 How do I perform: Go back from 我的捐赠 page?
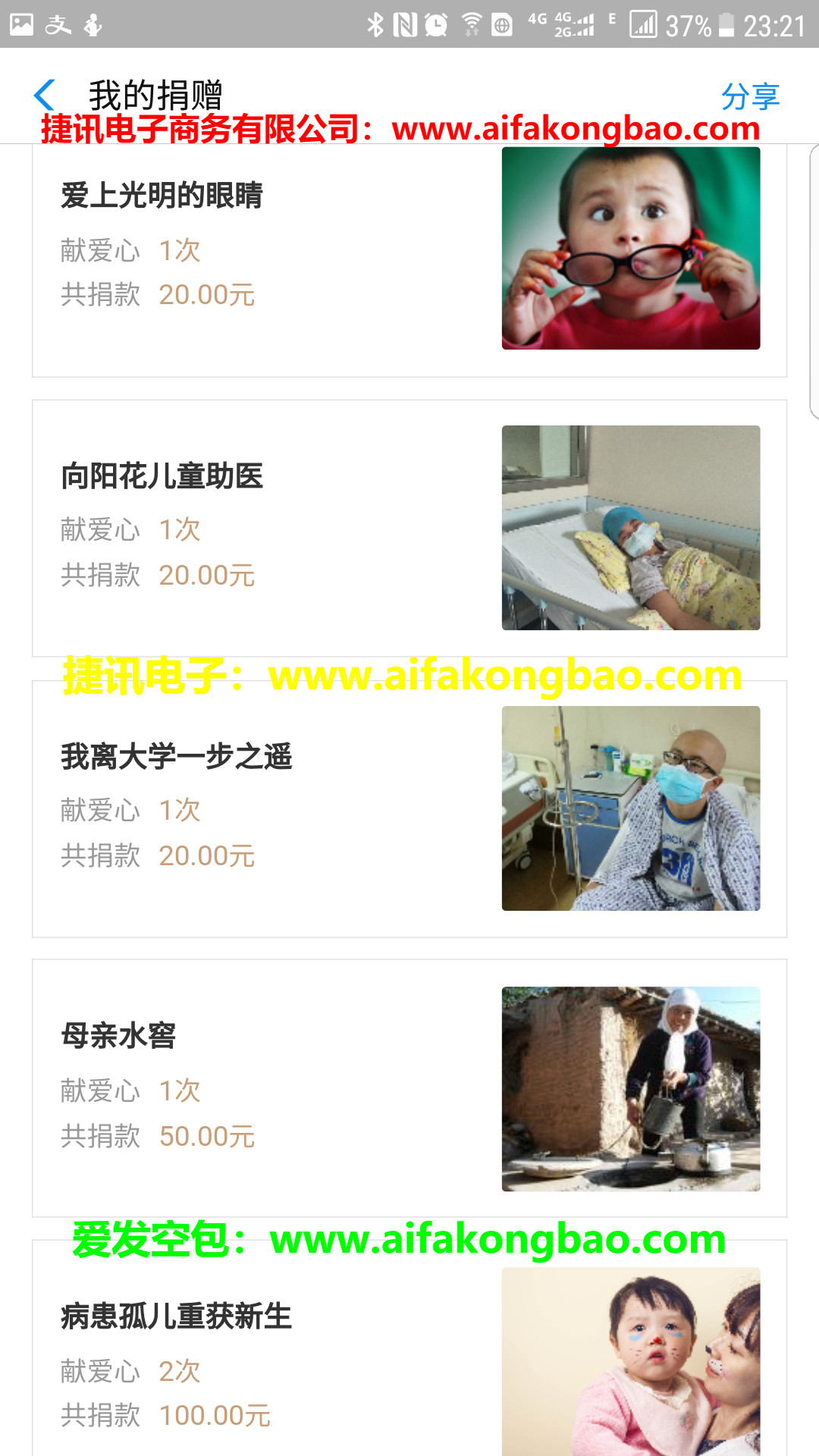tap(45, 96)
